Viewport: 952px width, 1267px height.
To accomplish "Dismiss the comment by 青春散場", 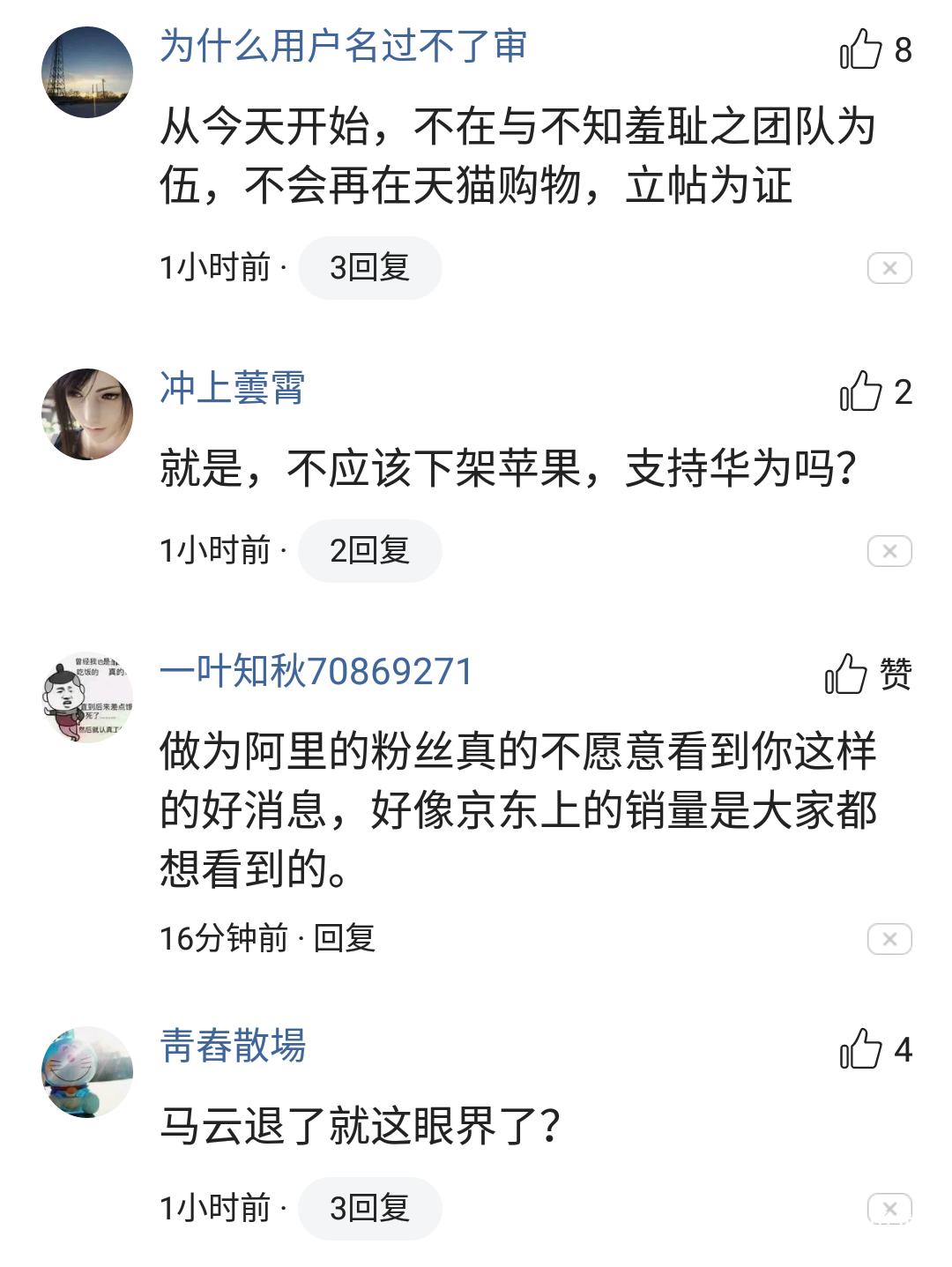I will pyautogui.click(x=889, y=1208).
